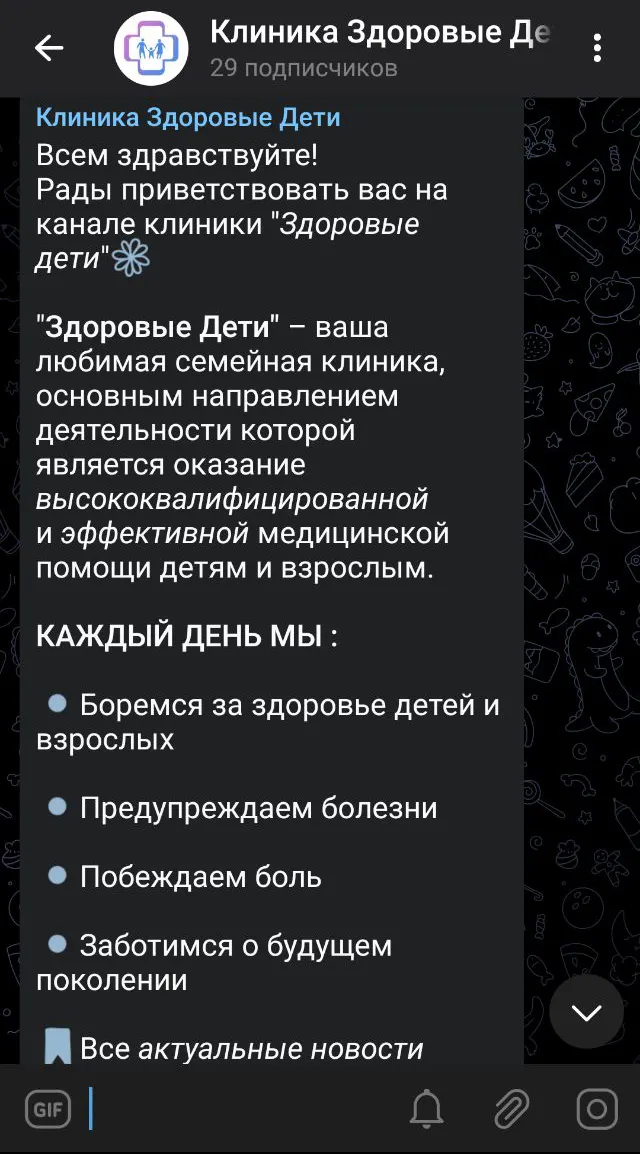Tap the message input field
The image size is (640, 1154).
pyautogui.click(x=243, y=1108)
